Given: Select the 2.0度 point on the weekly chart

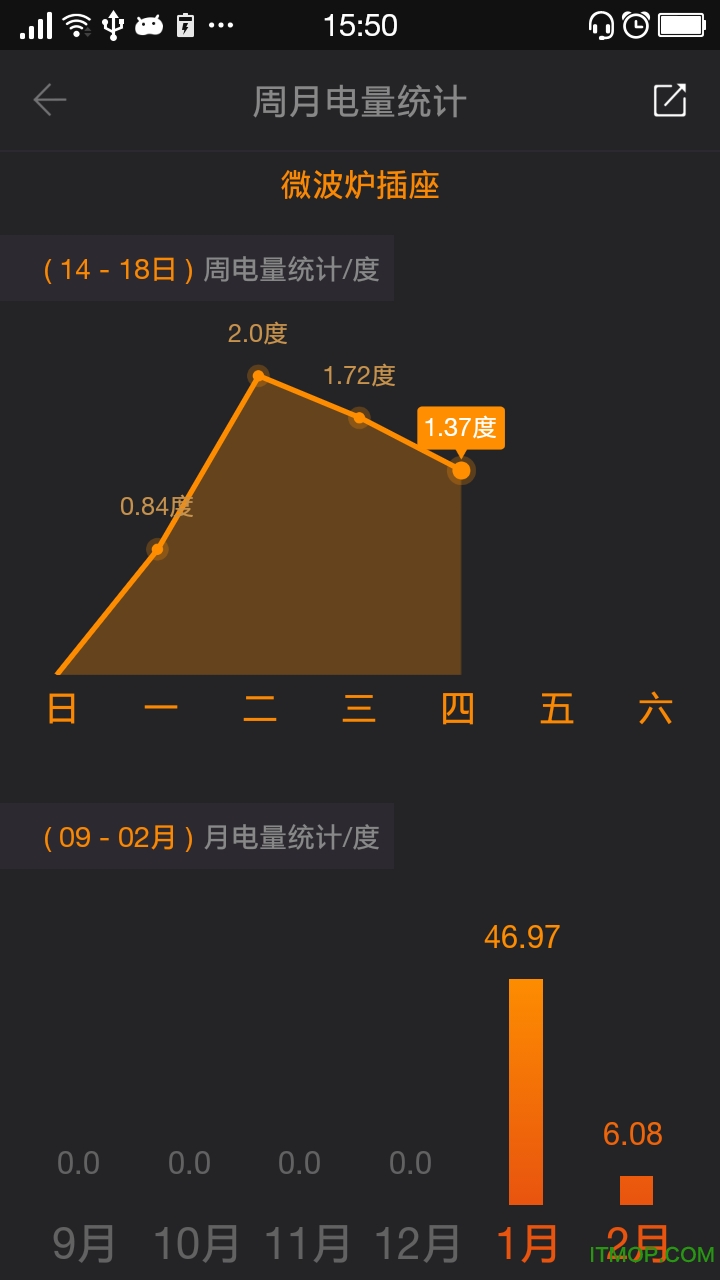Looking at the screenshot, I should click(x=259, y=377).
